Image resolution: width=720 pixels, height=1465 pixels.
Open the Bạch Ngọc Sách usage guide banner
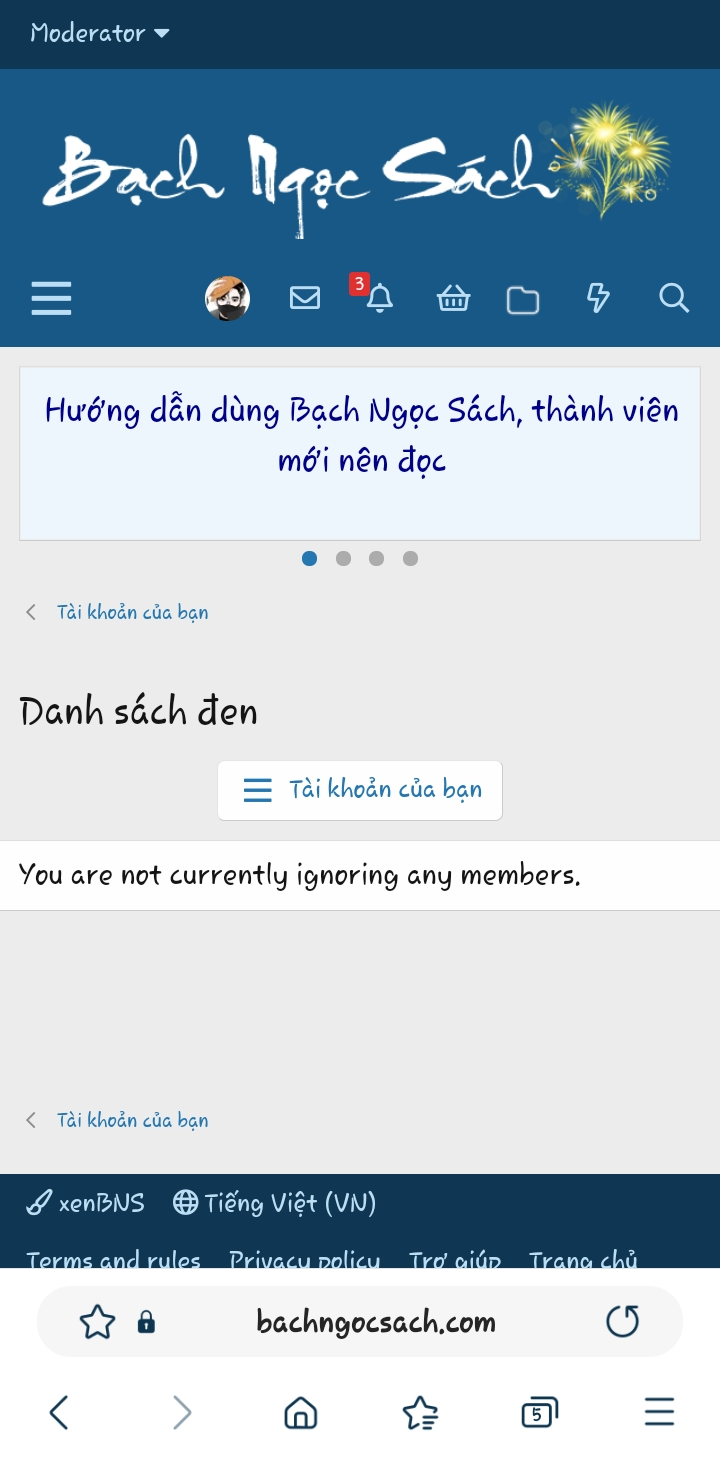point(360,435)
